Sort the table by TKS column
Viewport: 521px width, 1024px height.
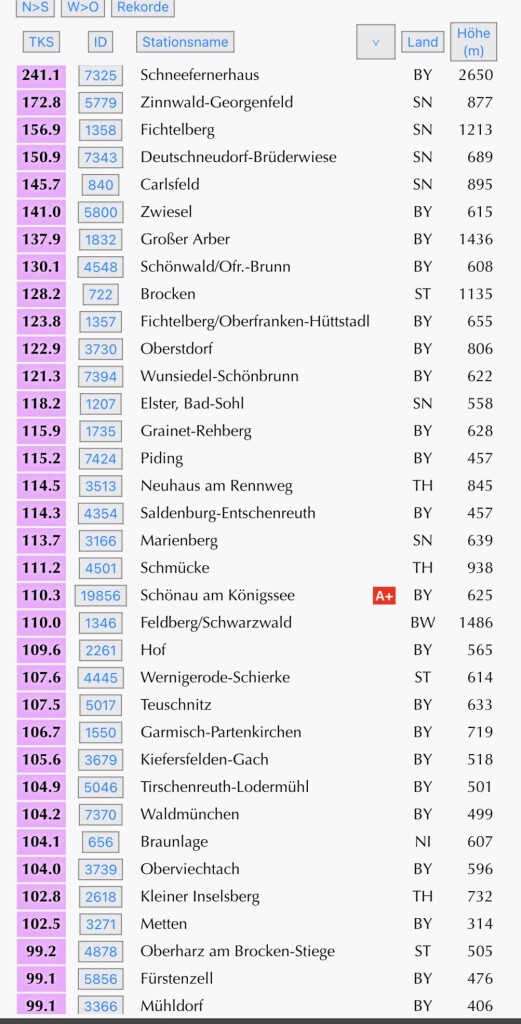pos(40,42)
